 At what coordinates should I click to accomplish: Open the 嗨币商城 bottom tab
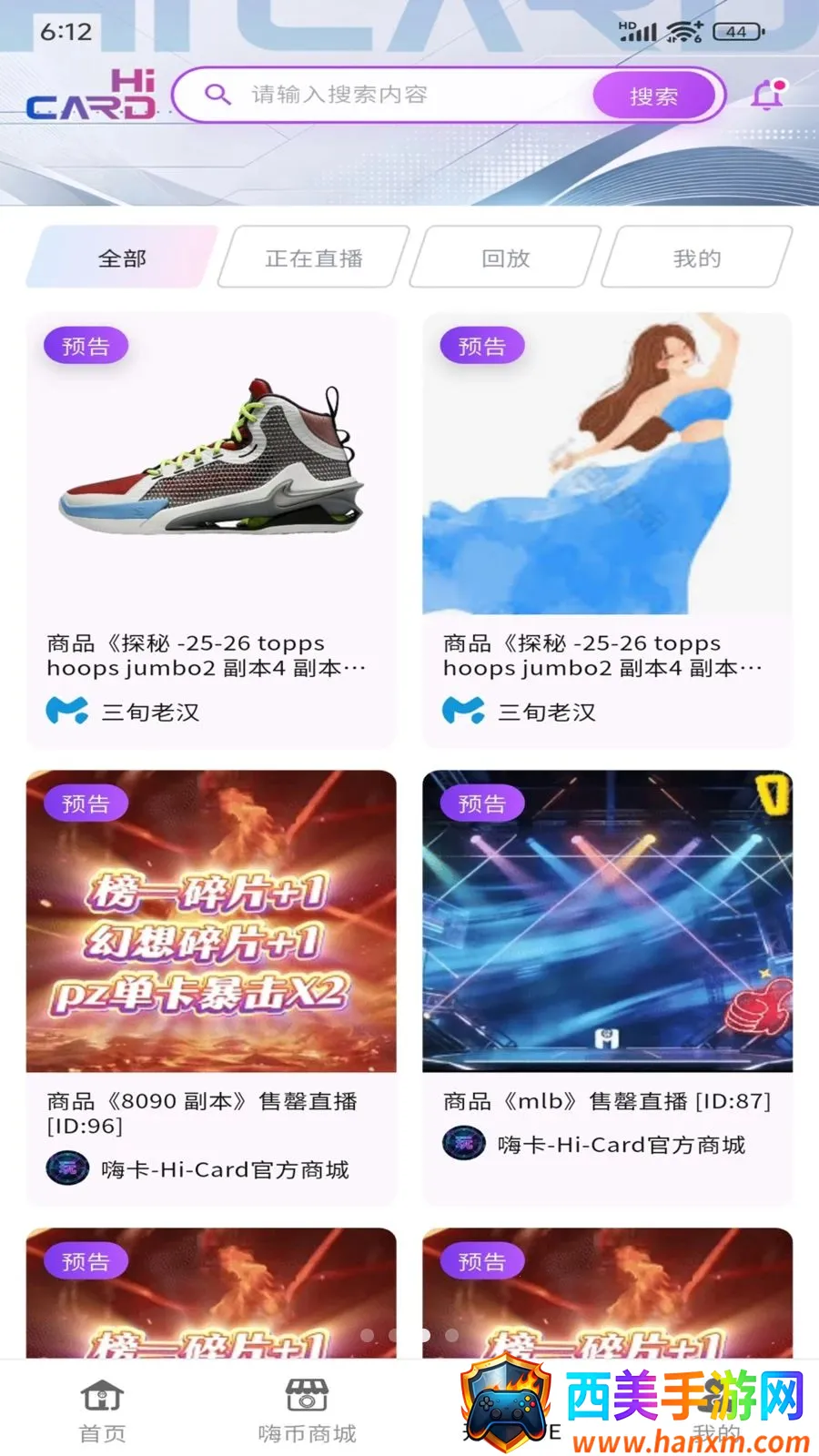pyautogui.click(x=307, y=1410)
